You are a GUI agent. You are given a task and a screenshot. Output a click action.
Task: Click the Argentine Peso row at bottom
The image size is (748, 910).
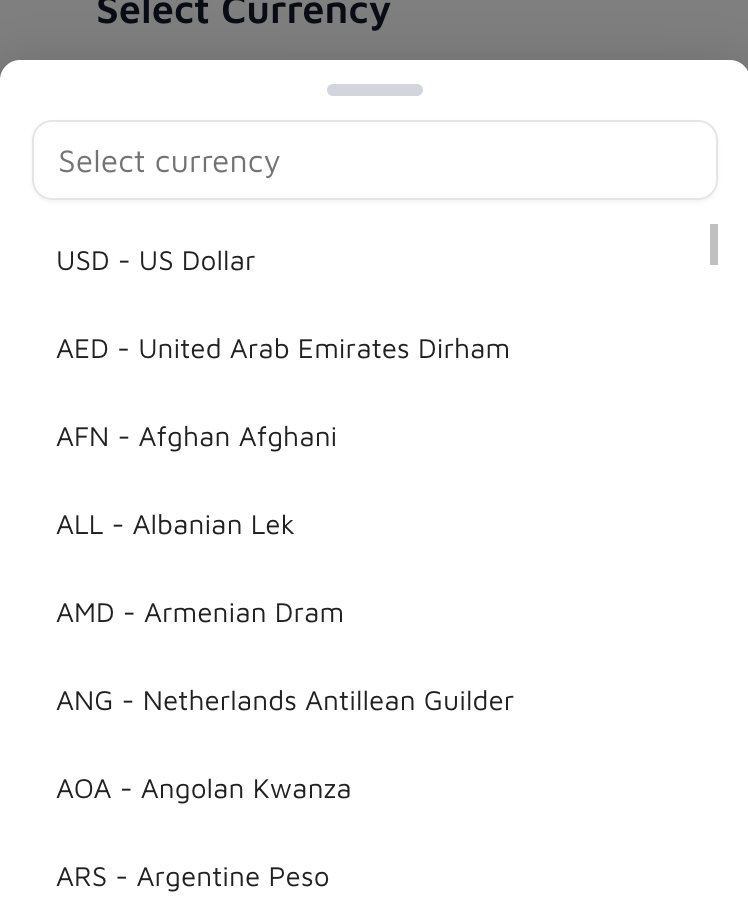pos(192,877)
